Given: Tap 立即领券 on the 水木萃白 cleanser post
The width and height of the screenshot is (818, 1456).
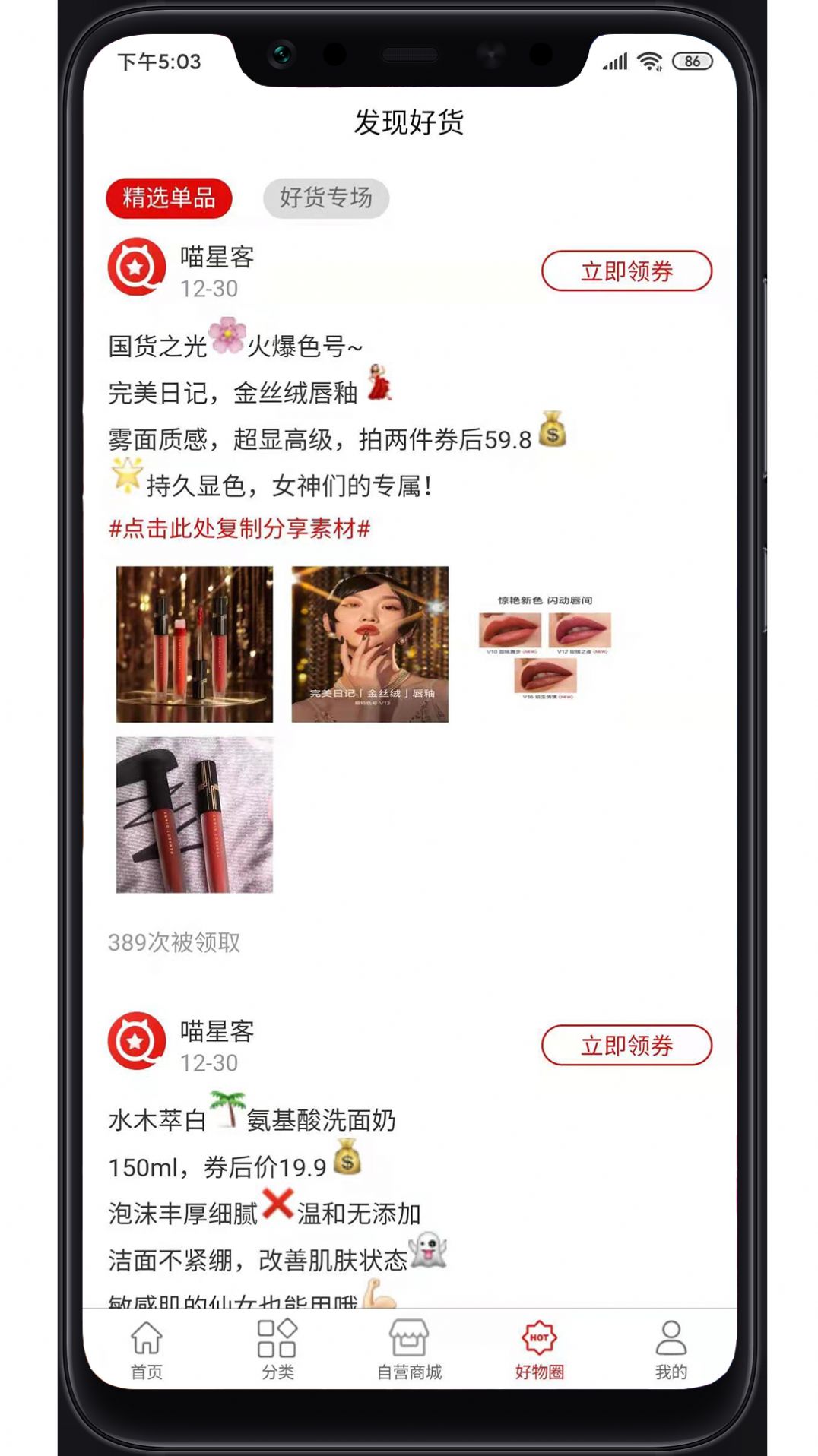Looking at the screenshot, I should (626, 1046).
